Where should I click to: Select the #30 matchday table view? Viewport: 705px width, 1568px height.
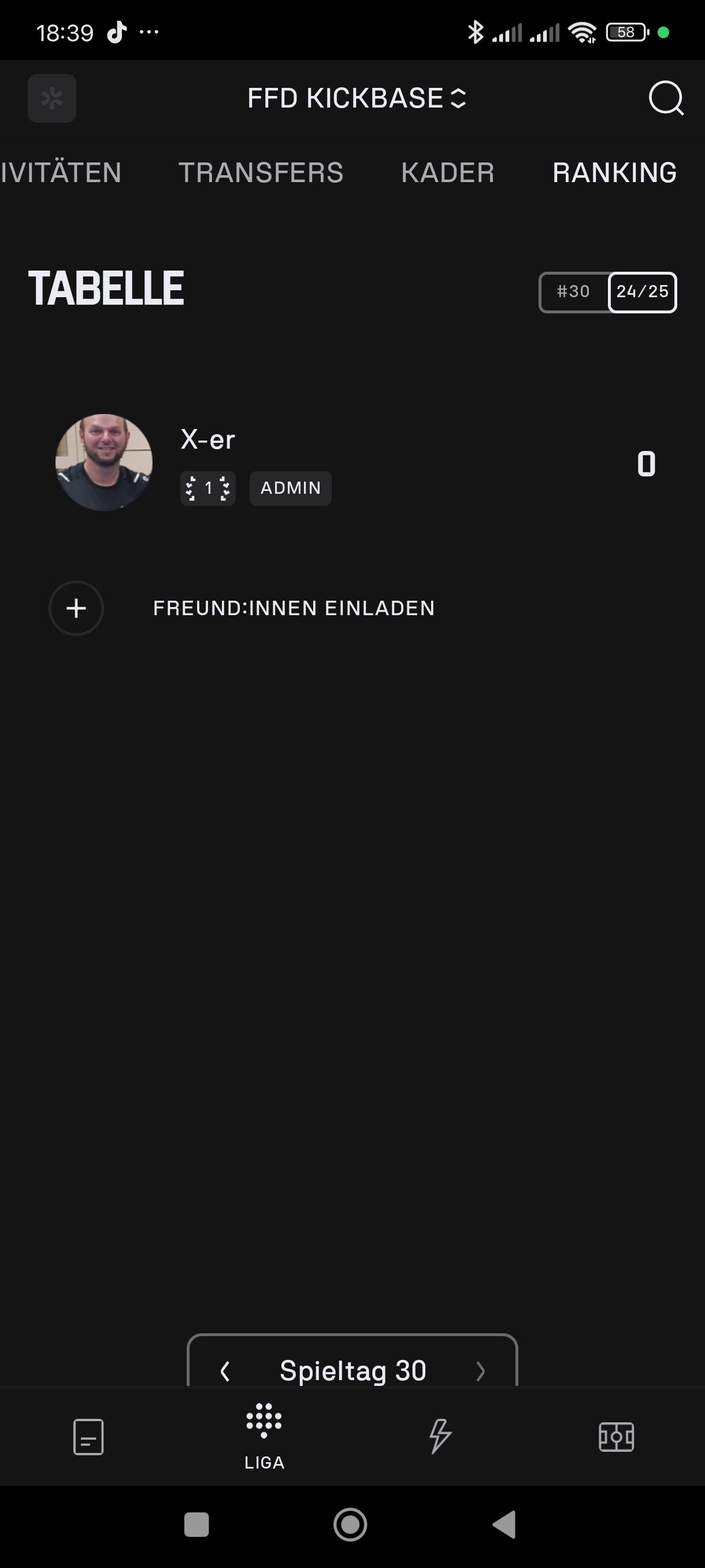[x=574, y=291]
